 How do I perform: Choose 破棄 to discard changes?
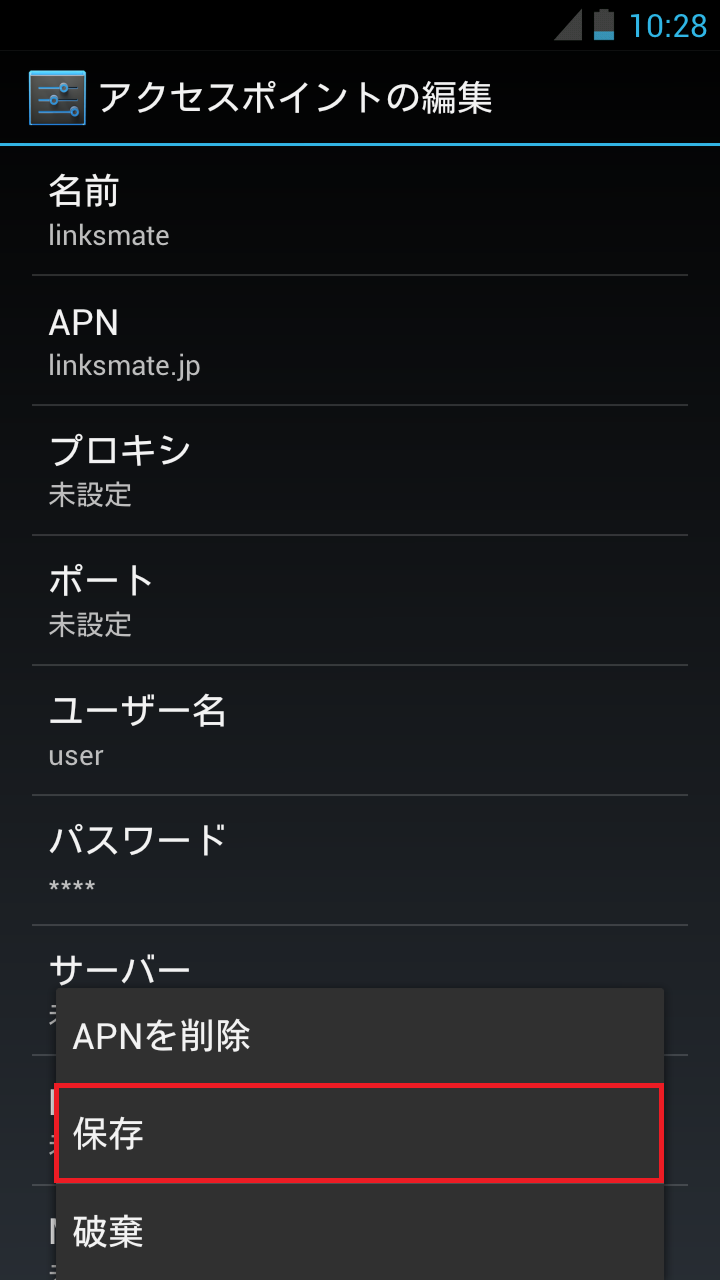point(360,1232)
